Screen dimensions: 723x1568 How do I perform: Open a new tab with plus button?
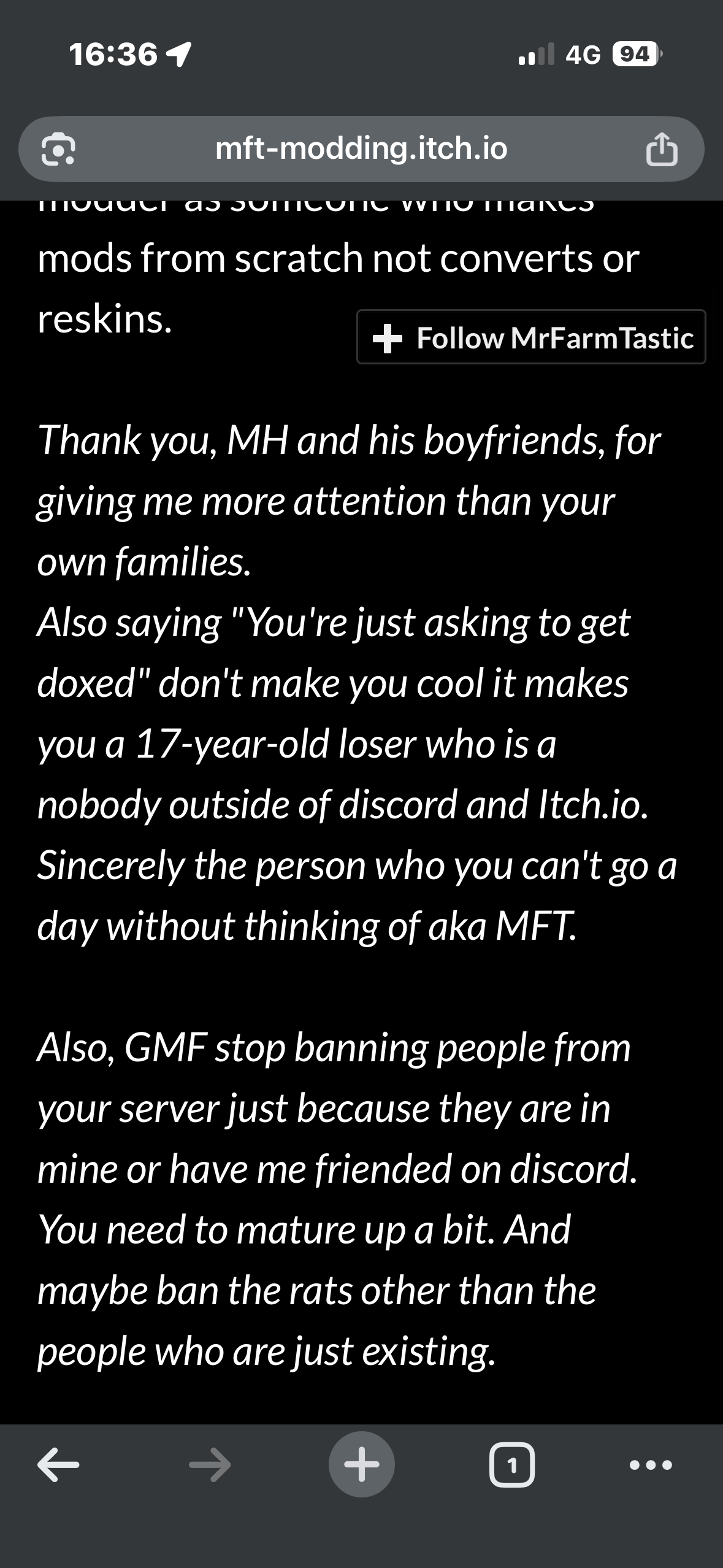361,1464
